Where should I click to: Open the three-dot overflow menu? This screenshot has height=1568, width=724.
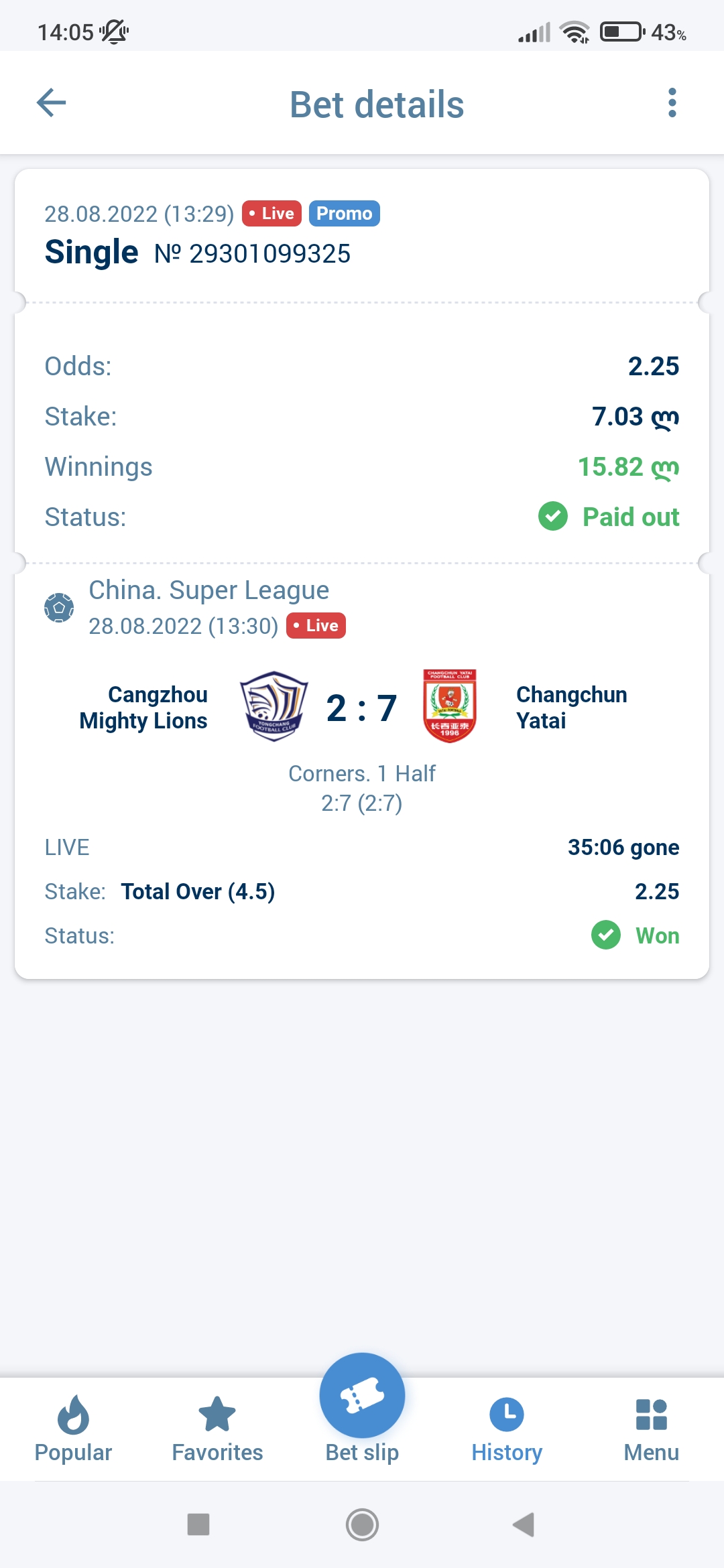click(672, 103)
